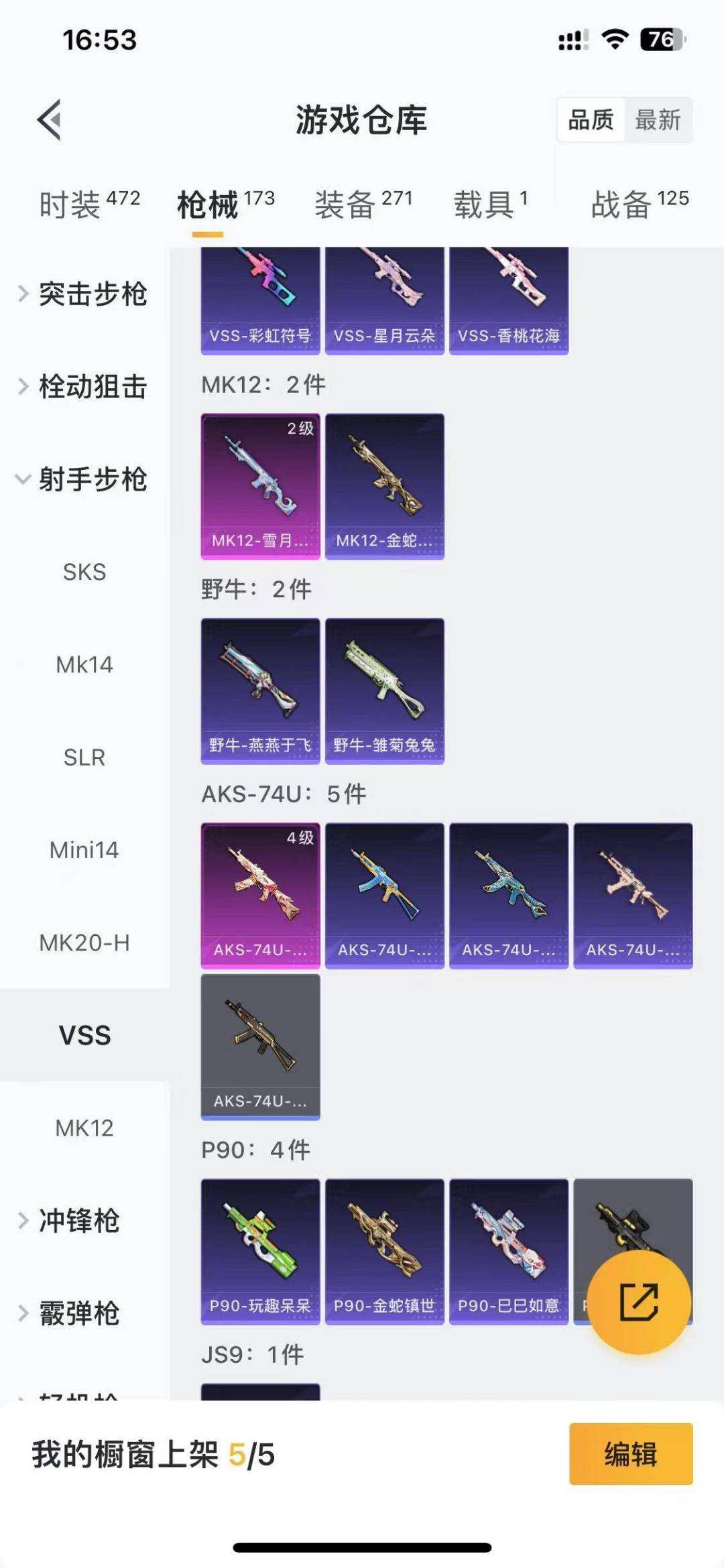Viewport: 724px width, 1568px height.
Task: Open the P90-巳巳如意 skin
Action: (x=509, y=1254)
